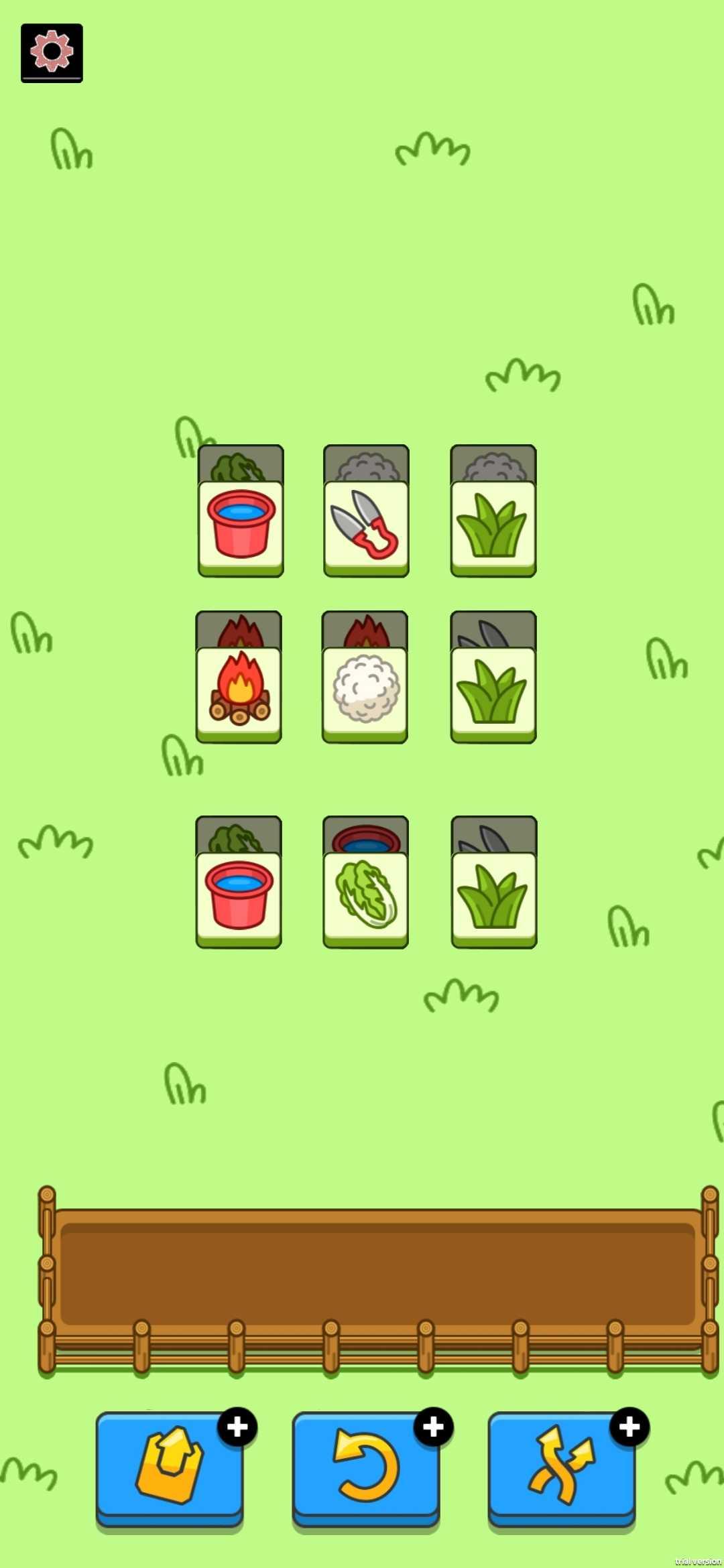Pick the grass tile beside the cabbage
Viewport: 724px width, 1568px height.
coord(494,898)
